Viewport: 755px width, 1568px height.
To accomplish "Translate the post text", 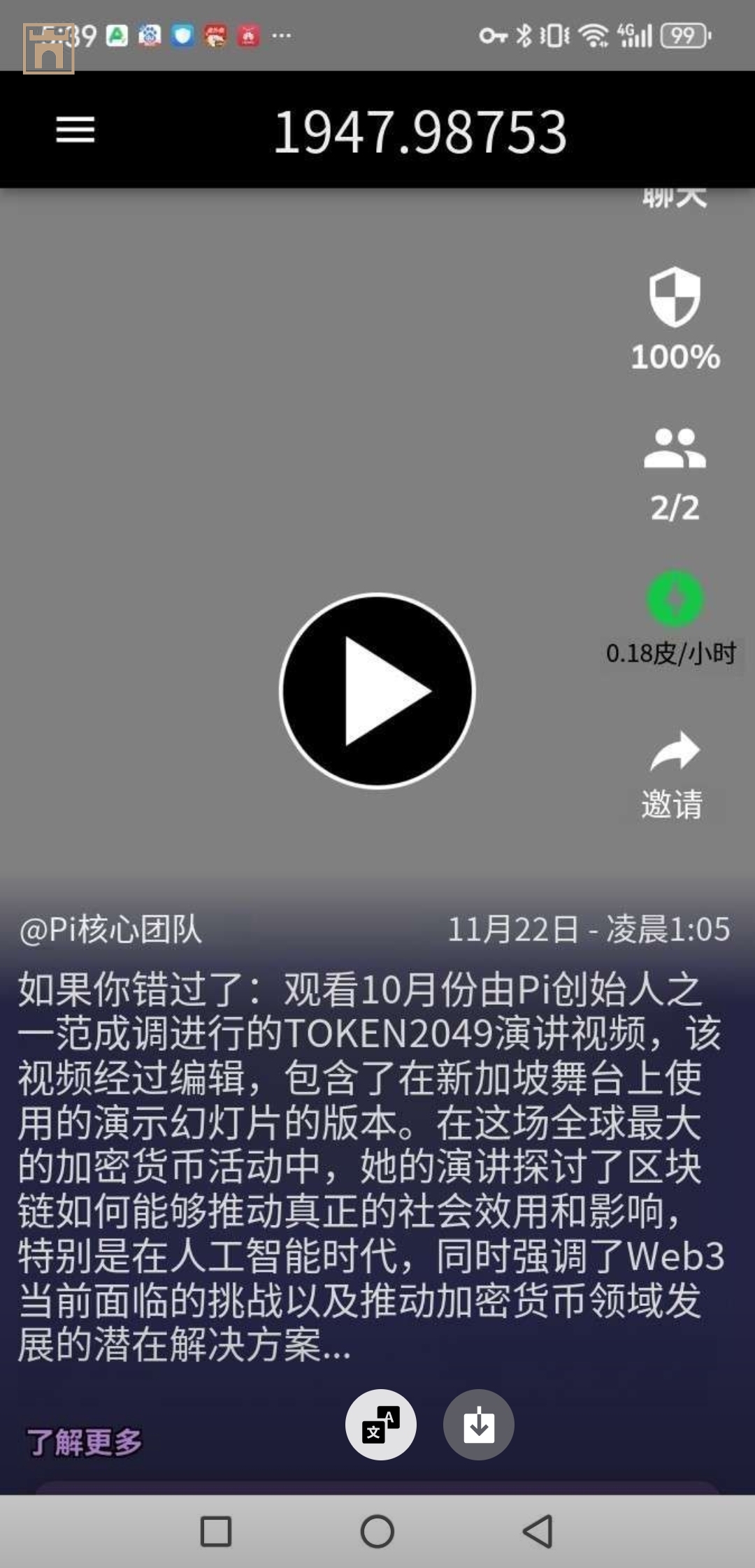I will click(381, 1425).
